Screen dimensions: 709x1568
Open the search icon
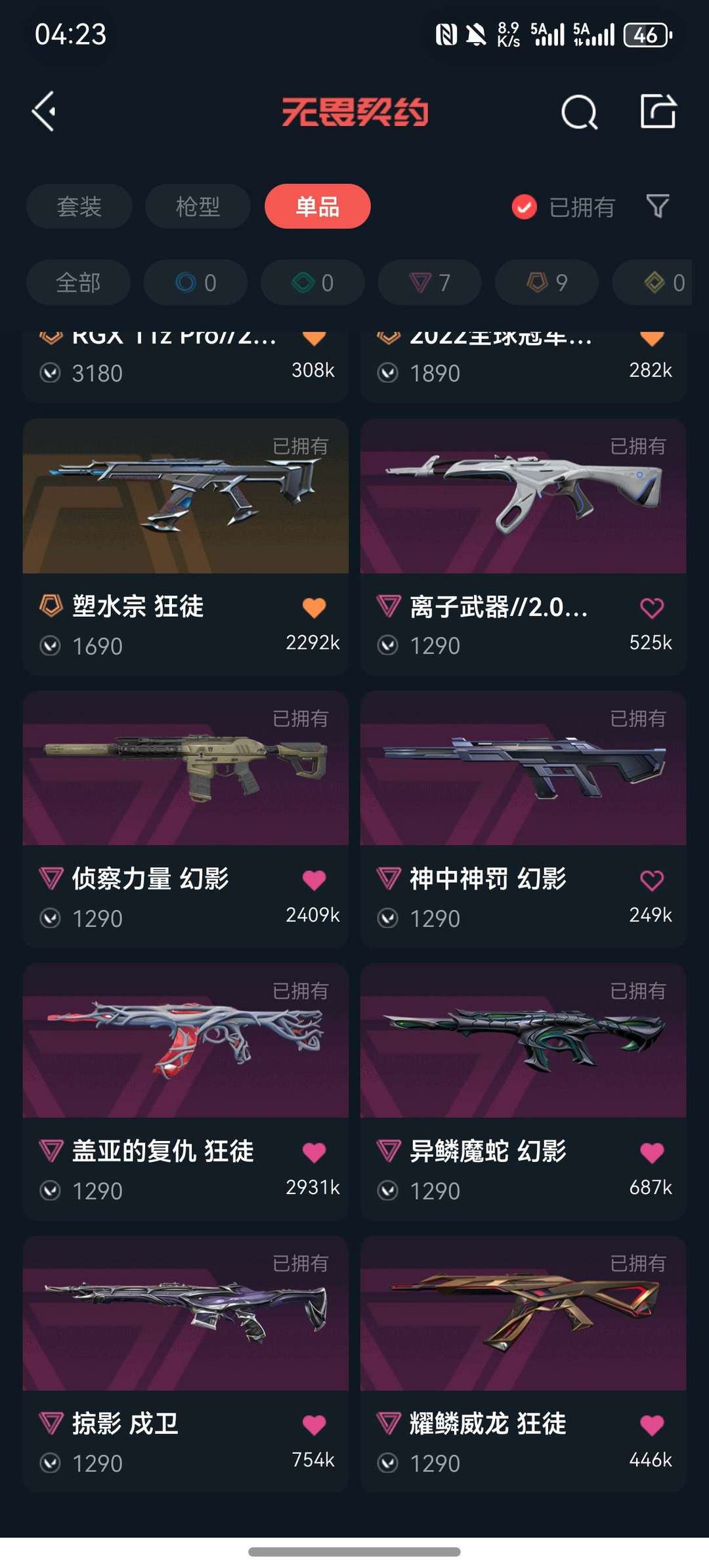579,112
